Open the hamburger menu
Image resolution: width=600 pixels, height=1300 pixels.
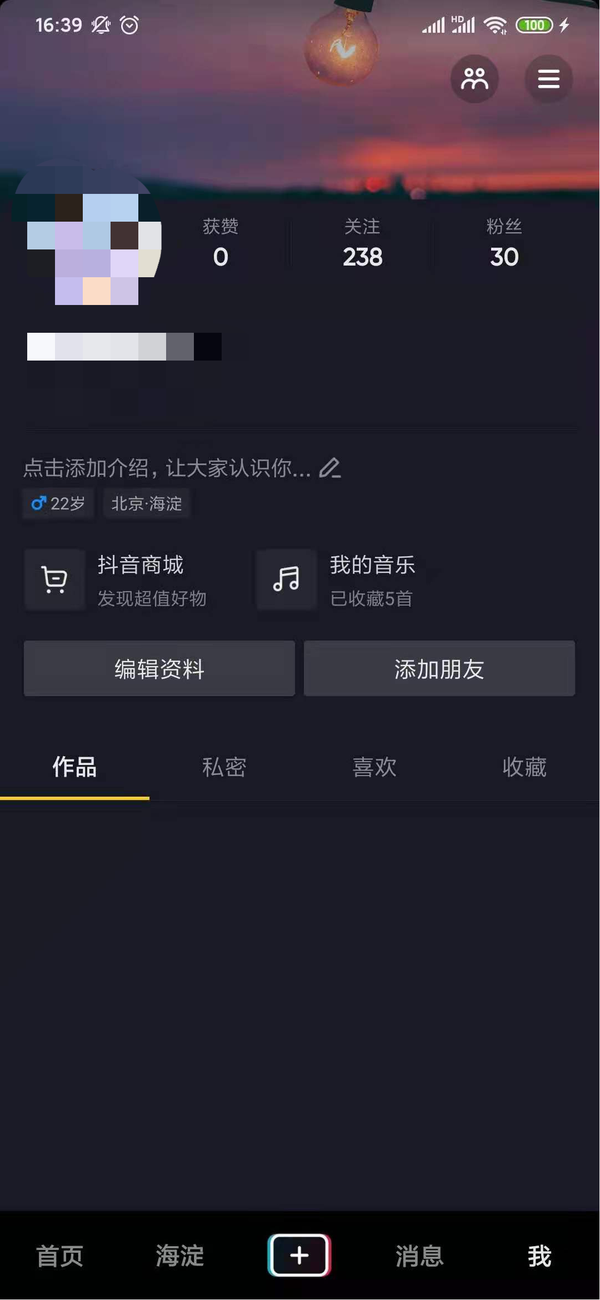click(548, 79)
